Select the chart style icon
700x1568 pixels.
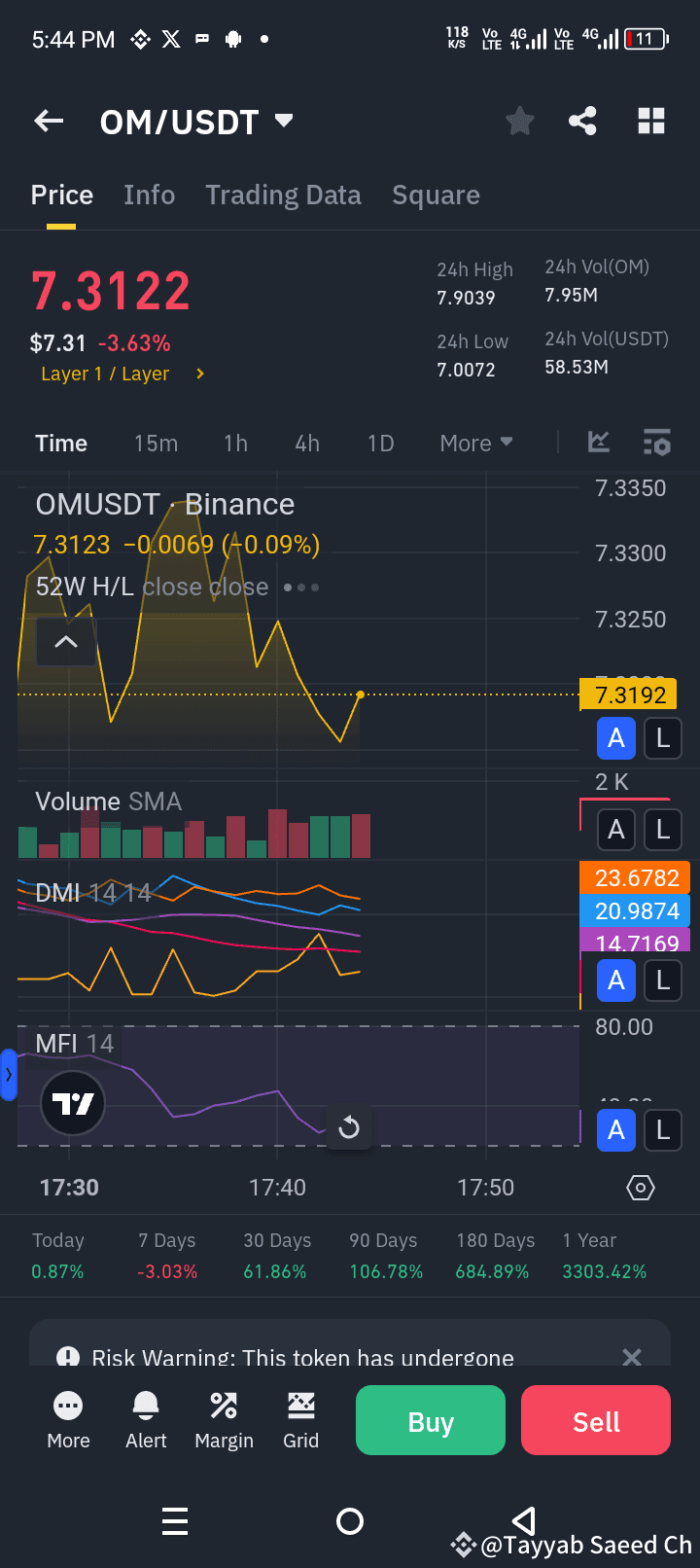[598, 442]
